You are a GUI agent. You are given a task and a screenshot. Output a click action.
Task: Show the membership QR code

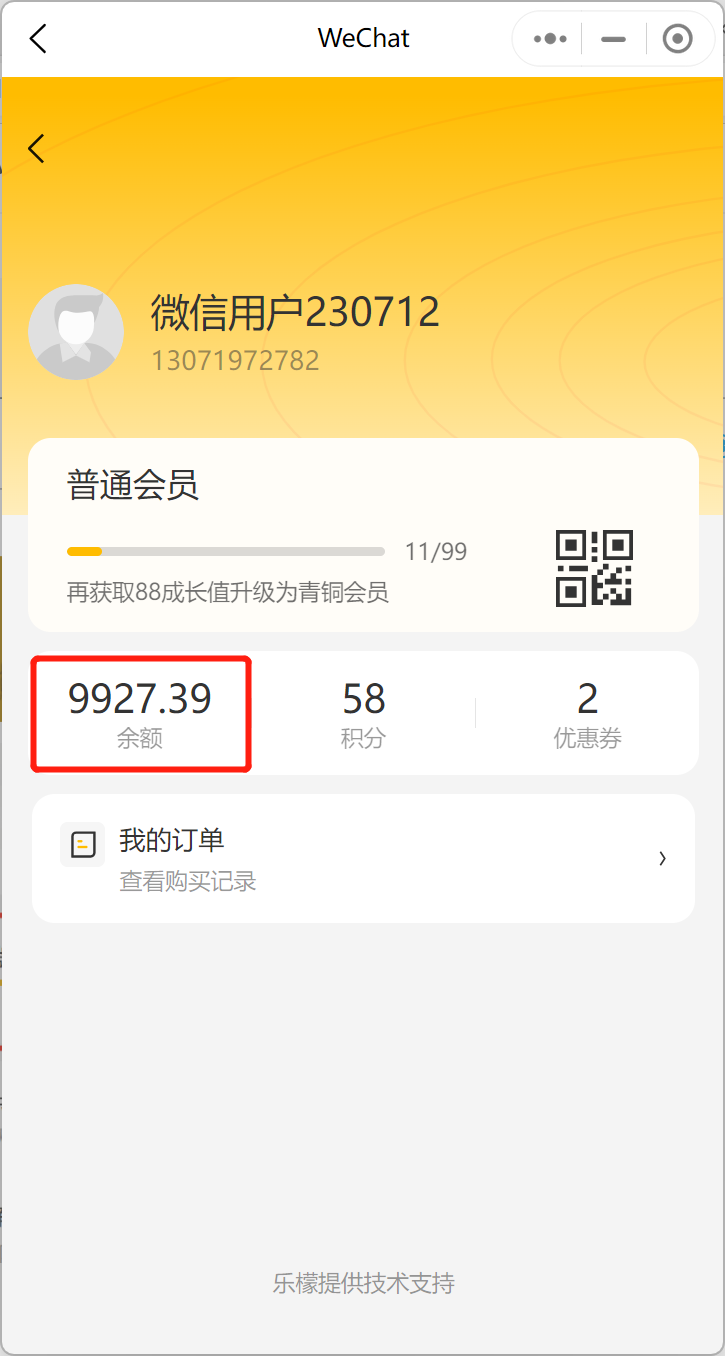pyautogui.click(x=594, y=568)
